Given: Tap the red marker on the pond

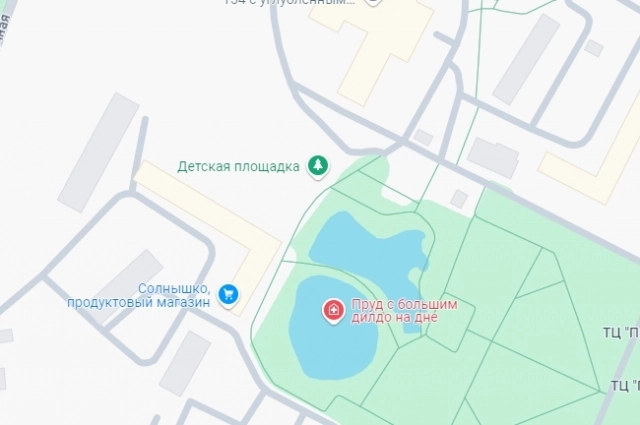Looking at the screenshot, I should (x=331, y=311).
